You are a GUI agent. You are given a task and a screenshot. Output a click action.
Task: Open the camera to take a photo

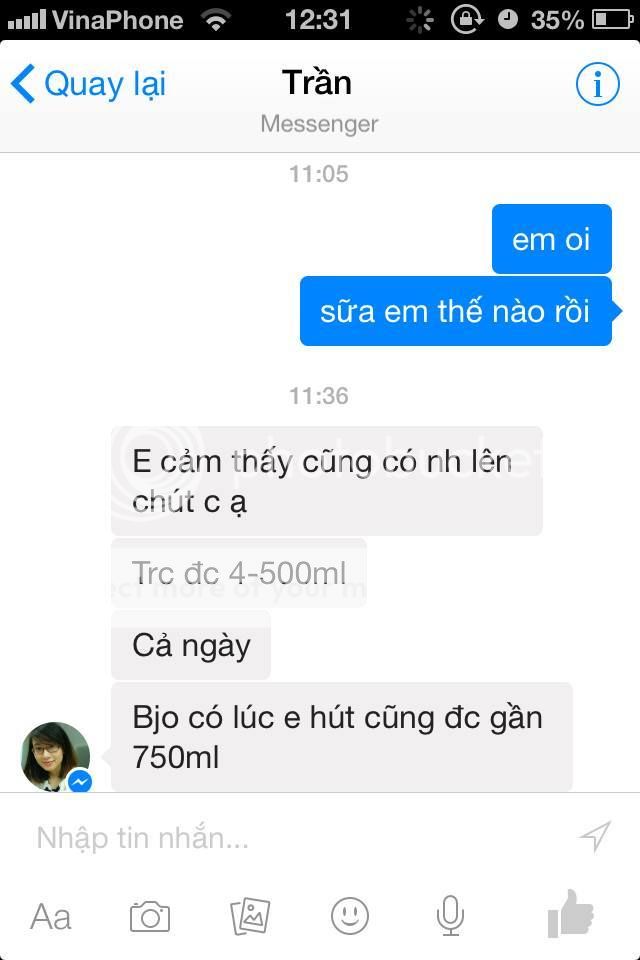click(150, 916)
